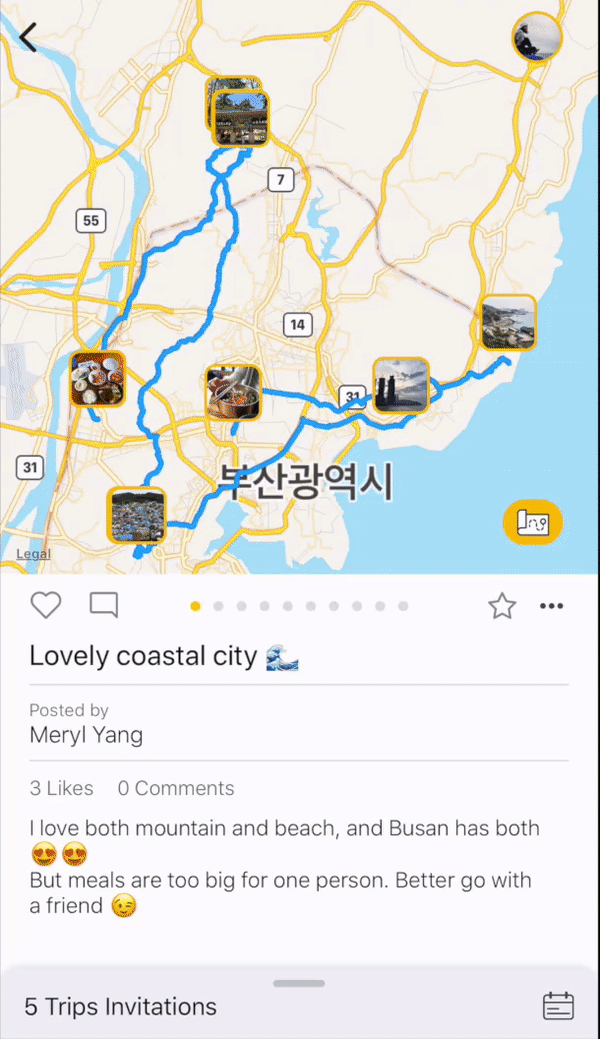This screenshot has width=600, height=1039.
Task: Open the comment icon for this trip
Action: pos(104,605)
